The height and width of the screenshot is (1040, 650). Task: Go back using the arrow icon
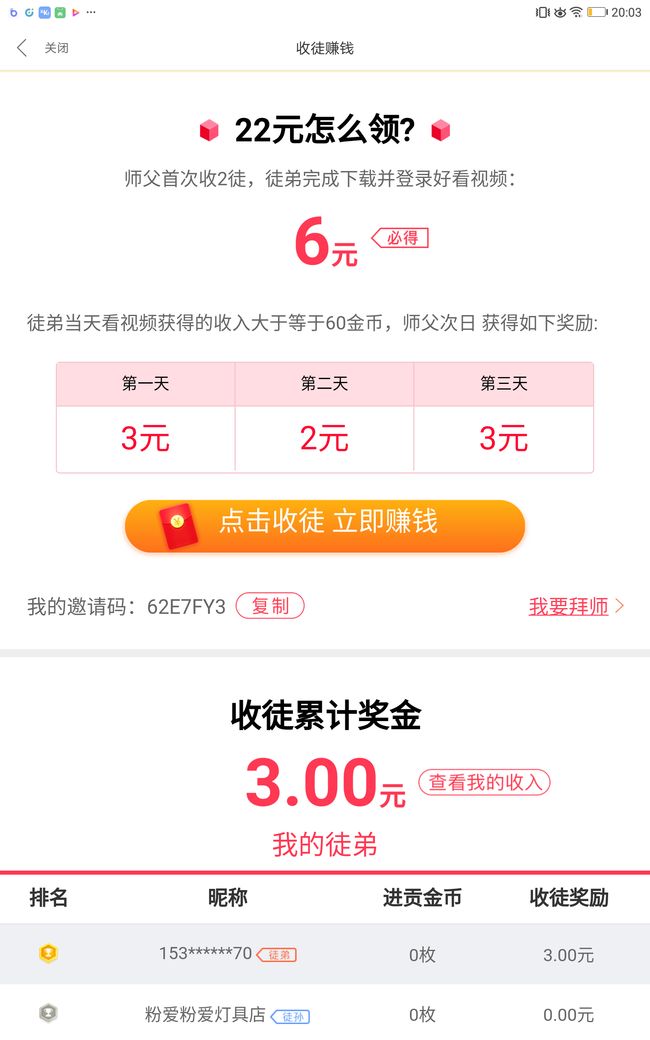pos(22,48)
